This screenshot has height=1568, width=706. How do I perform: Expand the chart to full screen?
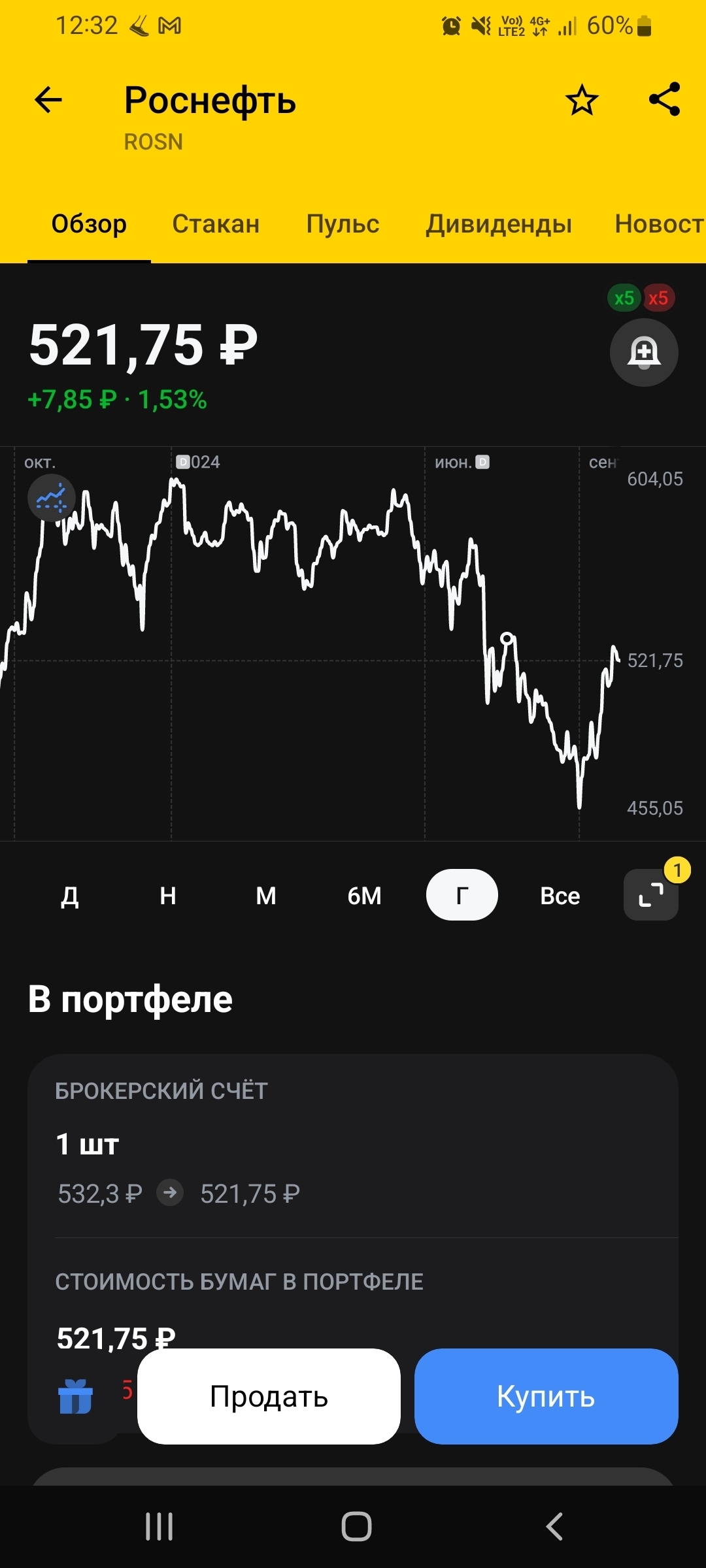[651, 895]
